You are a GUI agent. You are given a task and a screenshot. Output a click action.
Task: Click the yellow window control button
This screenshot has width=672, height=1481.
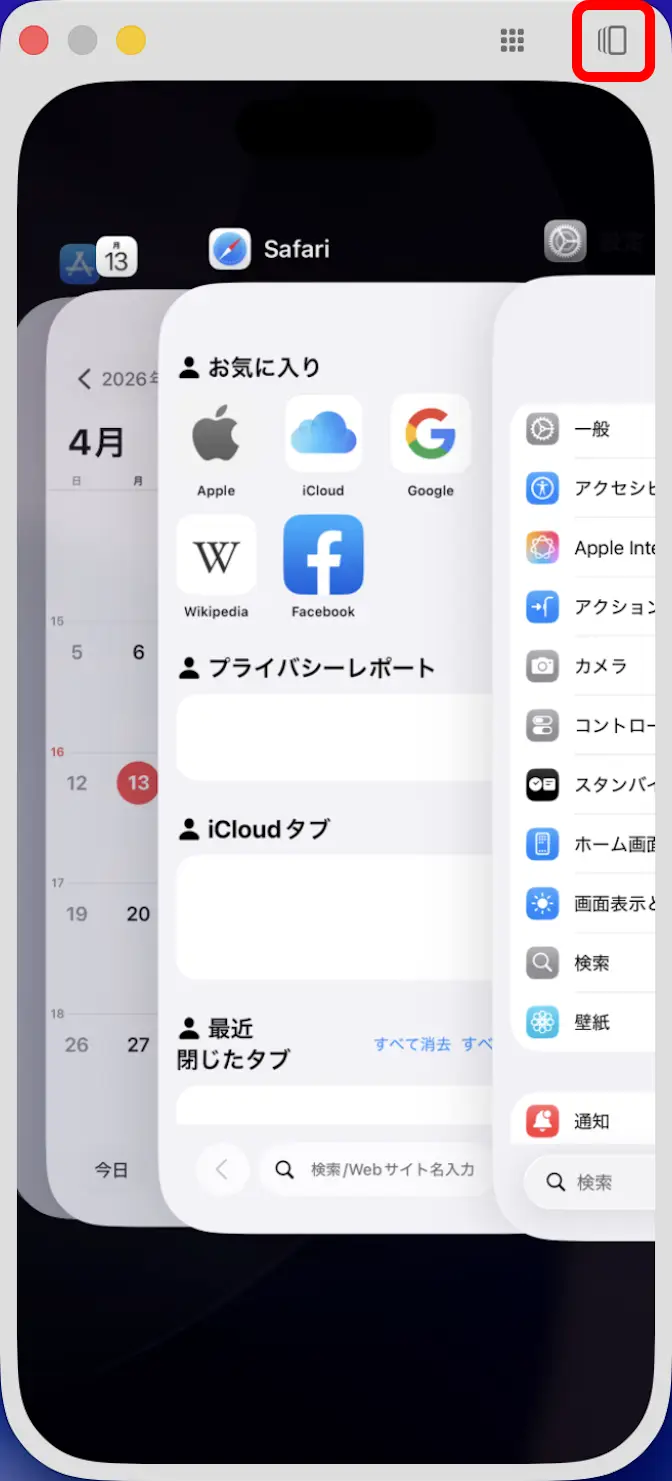(131, 41)
